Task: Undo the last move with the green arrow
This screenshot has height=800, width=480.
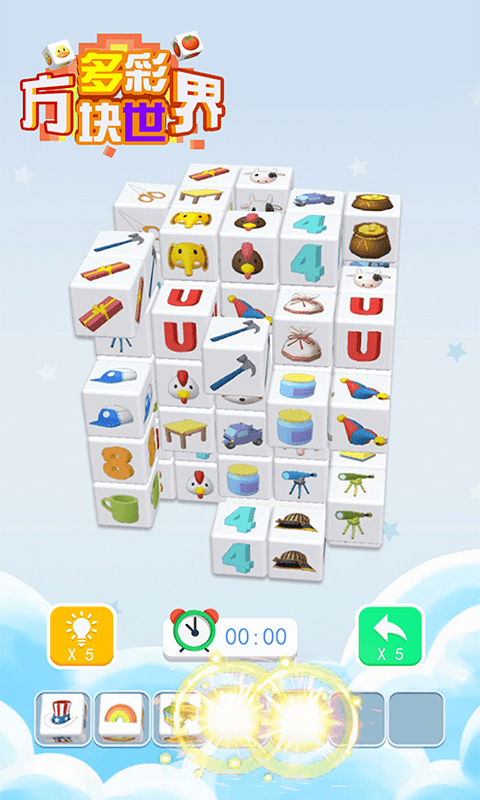Action: pyautogui.click(x=391, y=636)
